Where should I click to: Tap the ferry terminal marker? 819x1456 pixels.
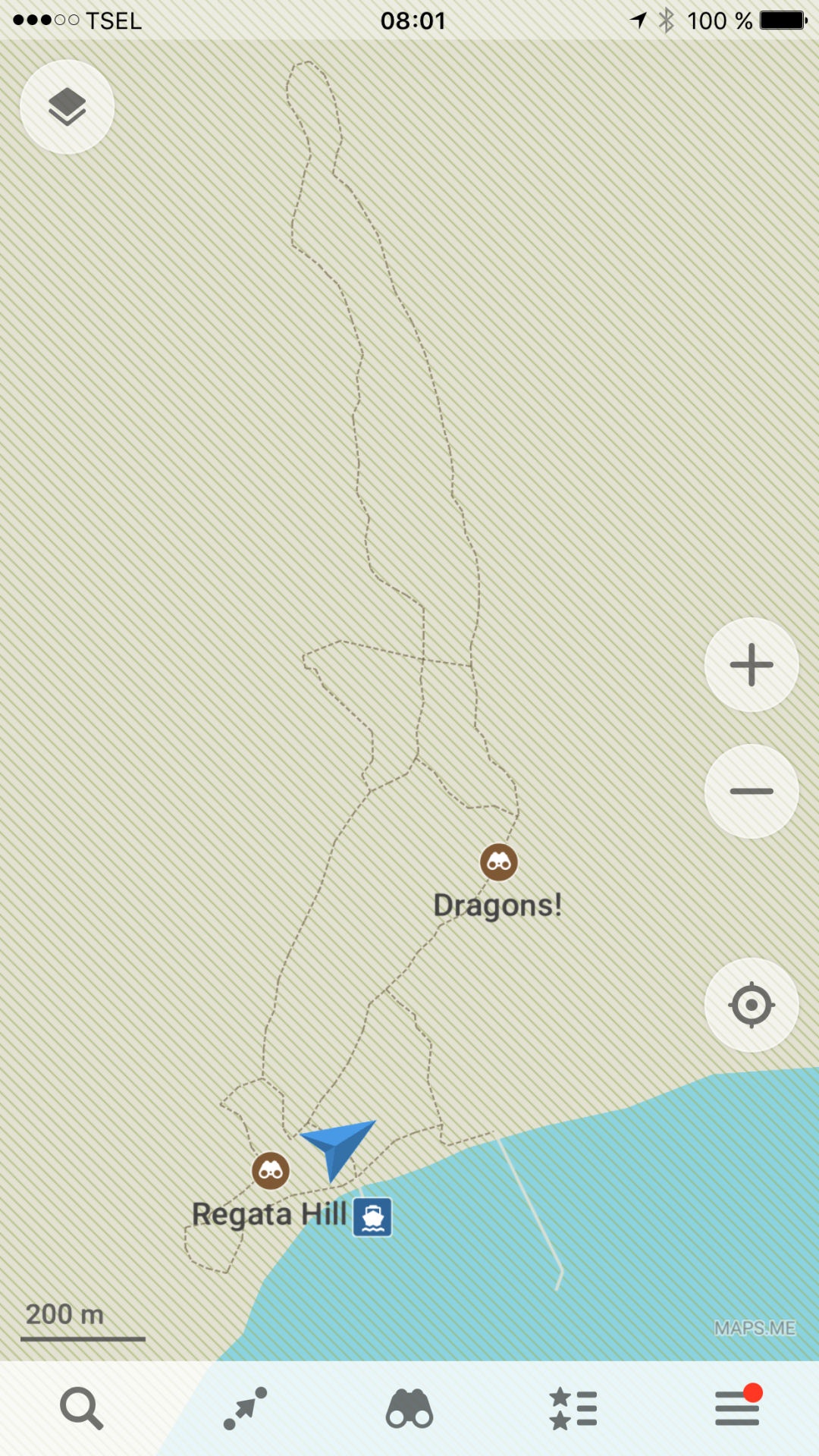tap(372, 1217)
